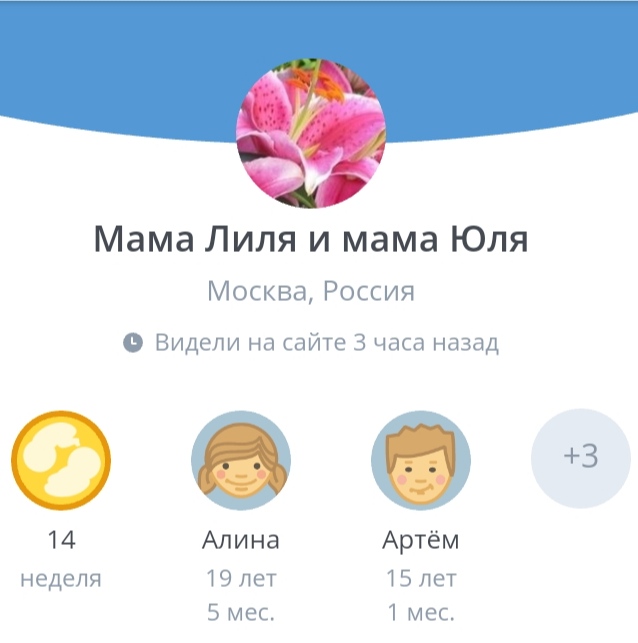Show the +3 more children

pos(580,458)
